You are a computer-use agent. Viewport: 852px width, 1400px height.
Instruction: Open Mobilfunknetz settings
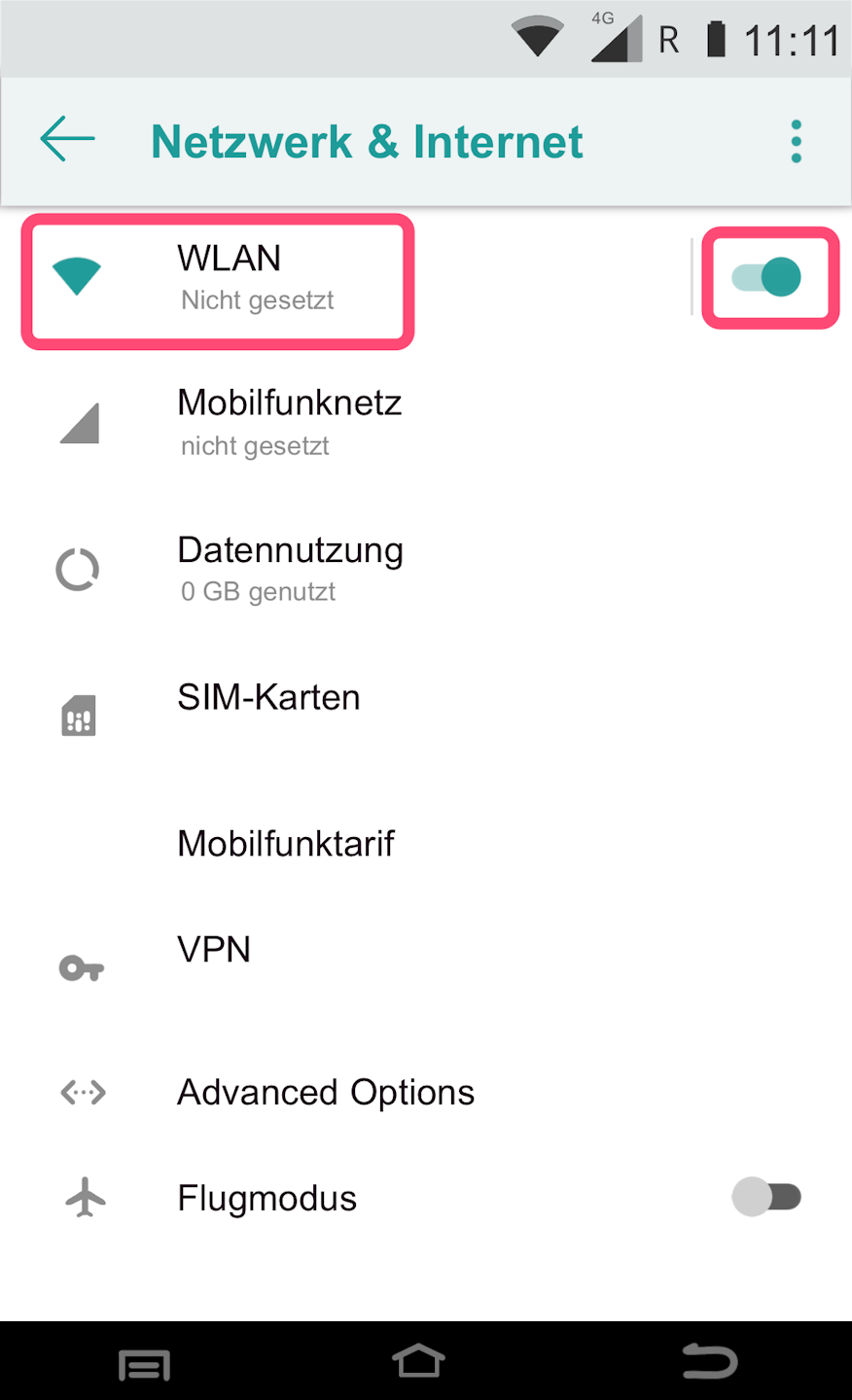(x=289, y=423)
